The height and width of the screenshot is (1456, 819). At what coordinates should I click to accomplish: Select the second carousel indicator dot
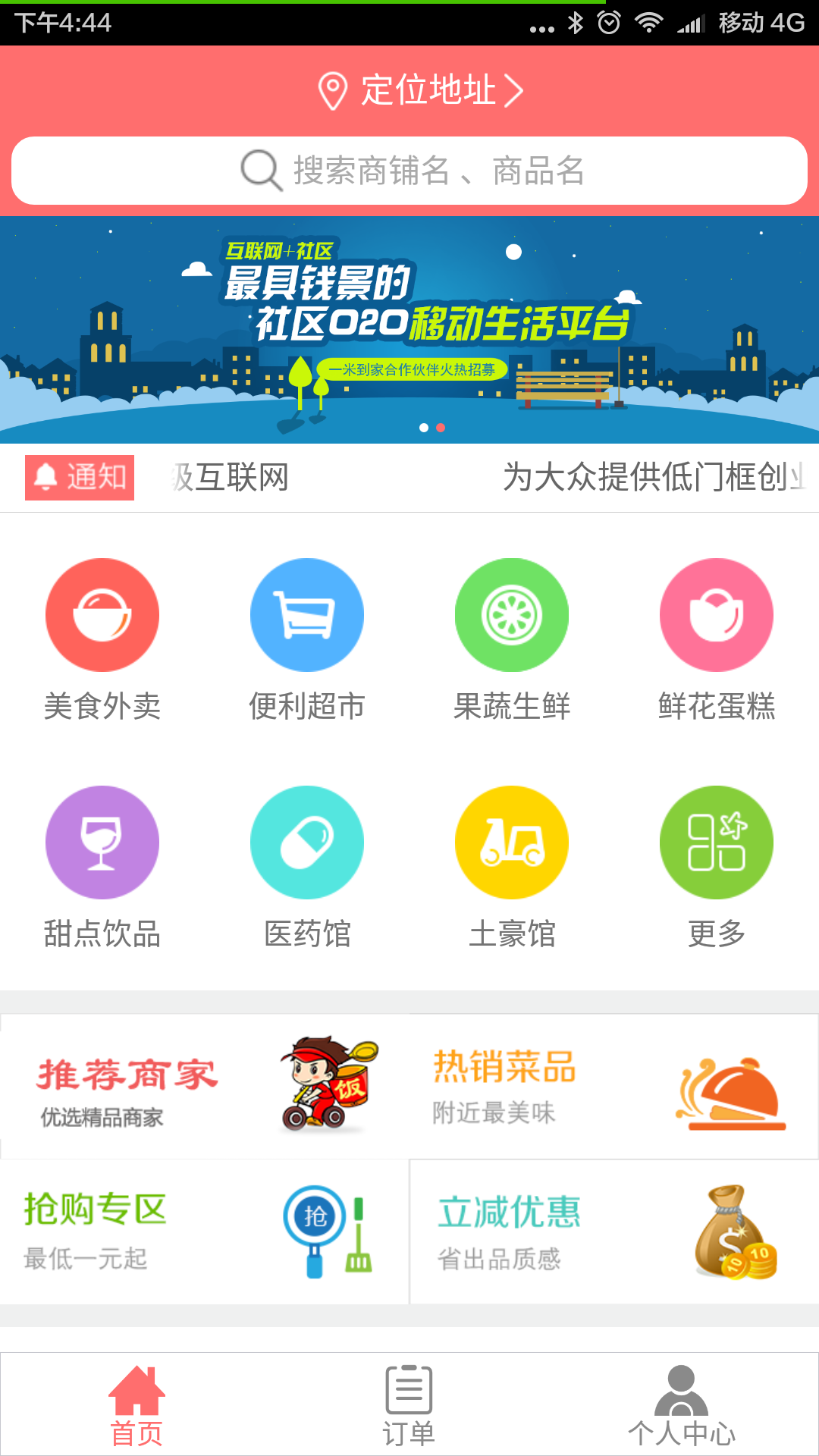click(442, 428)
